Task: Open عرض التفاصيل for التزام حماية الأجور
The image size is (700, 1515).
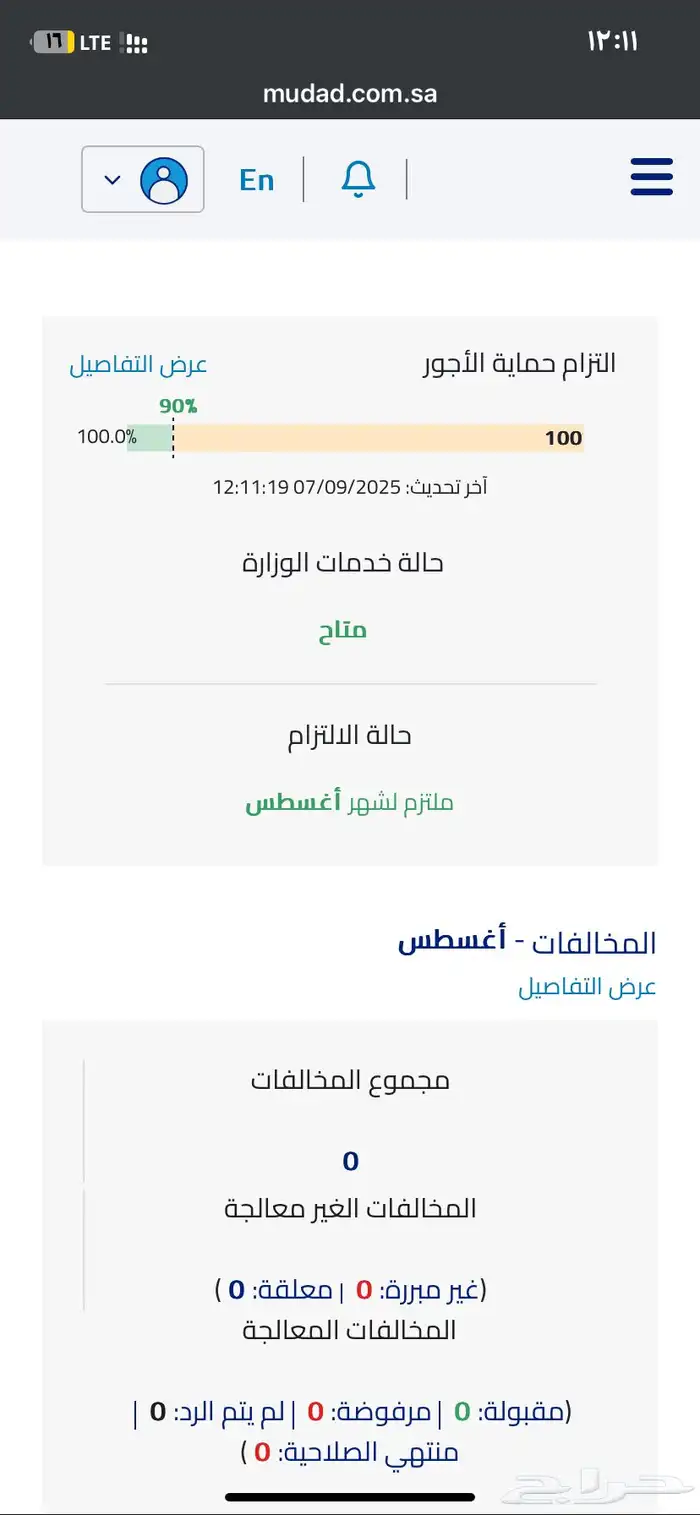Action: 138,364
